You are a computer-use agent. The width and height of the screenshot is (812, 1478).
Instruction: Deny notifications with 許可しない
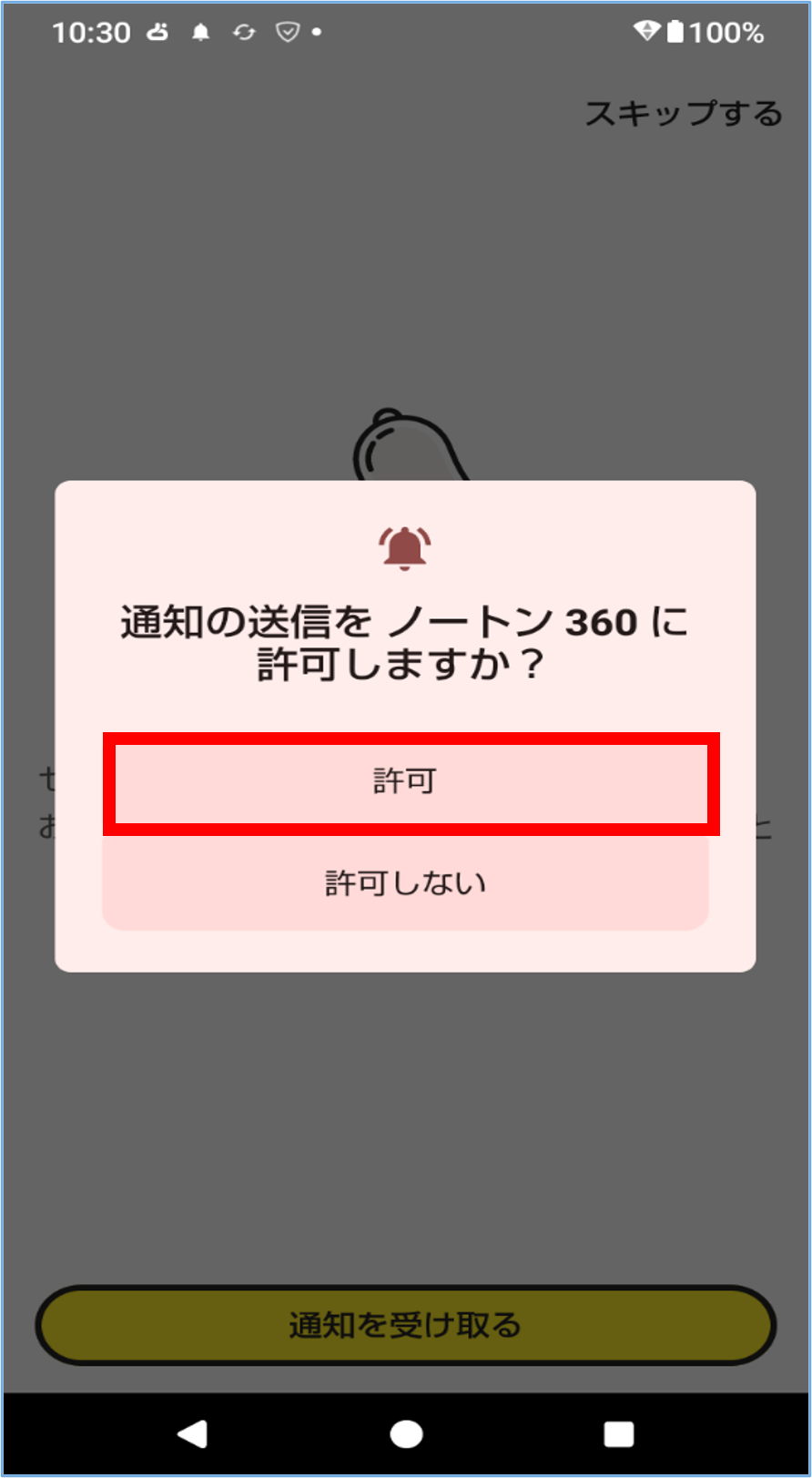tap(406, 883)
